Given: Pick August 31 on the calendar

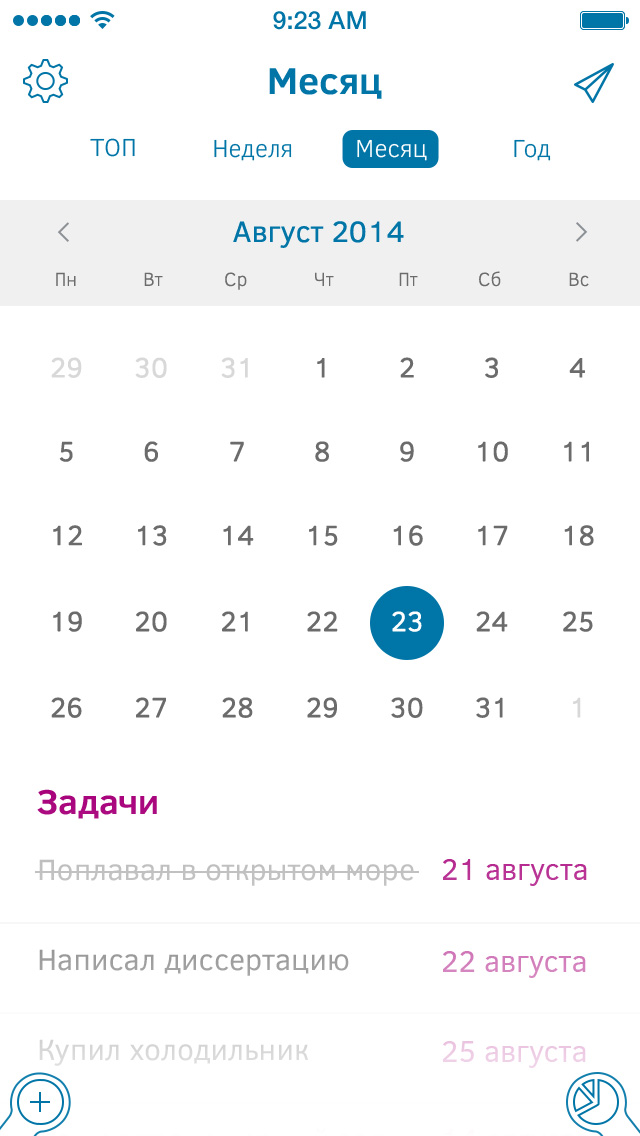Looking at the screenshot, I should coord(491,708).
